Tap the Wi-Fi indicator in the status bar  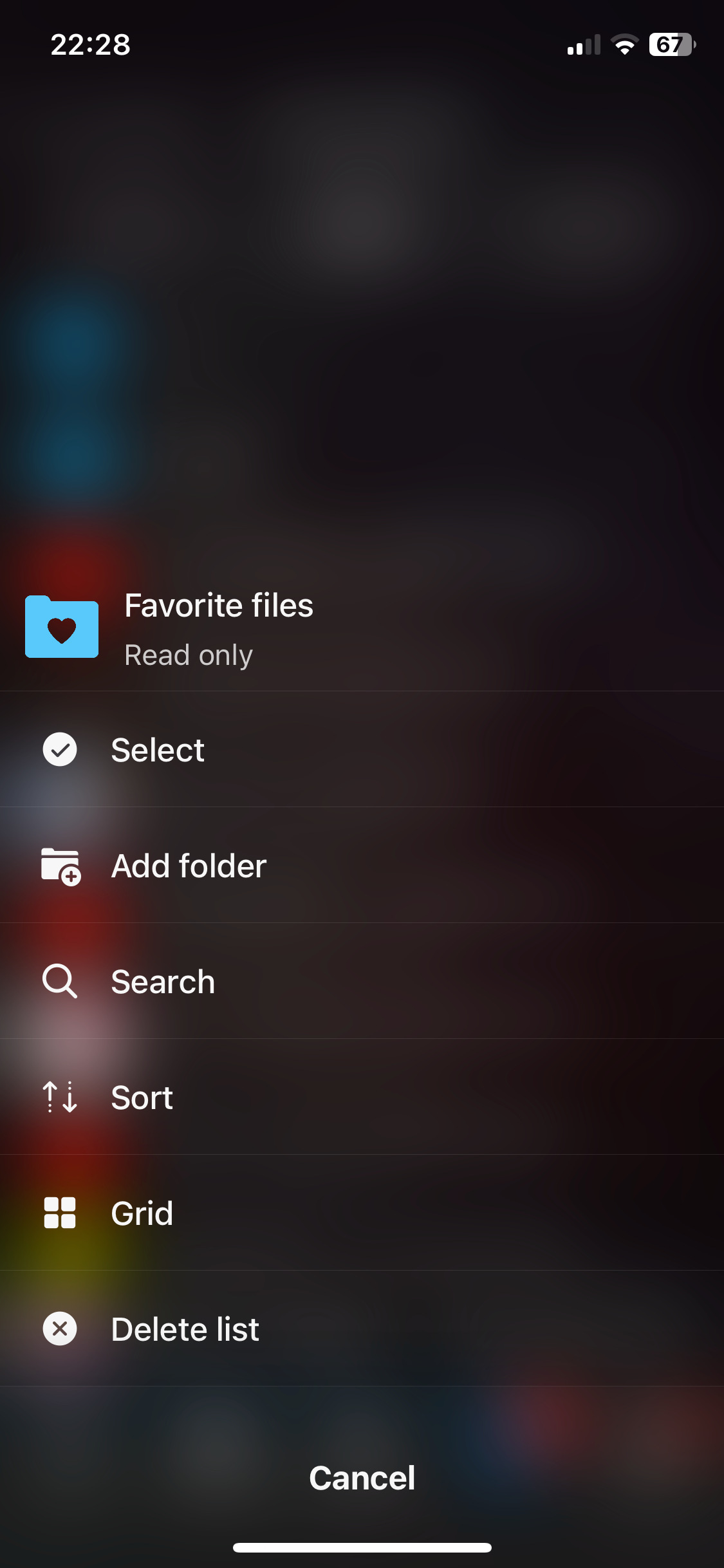click(623, 44)
